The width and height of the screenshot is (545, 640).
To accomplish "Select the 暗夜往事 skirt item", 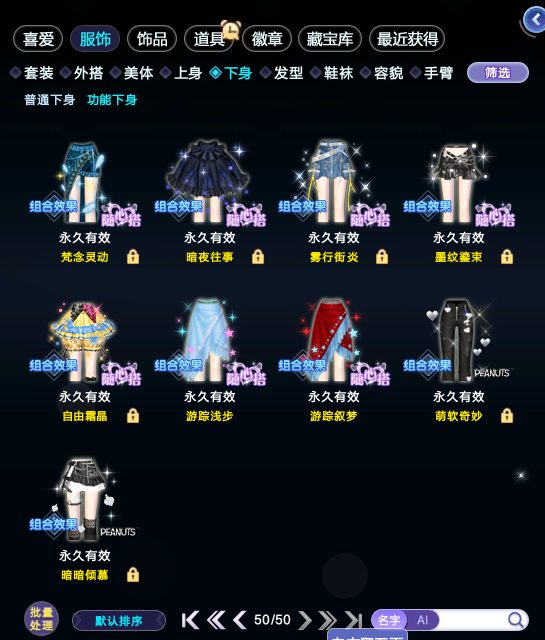I will [209, 202].
